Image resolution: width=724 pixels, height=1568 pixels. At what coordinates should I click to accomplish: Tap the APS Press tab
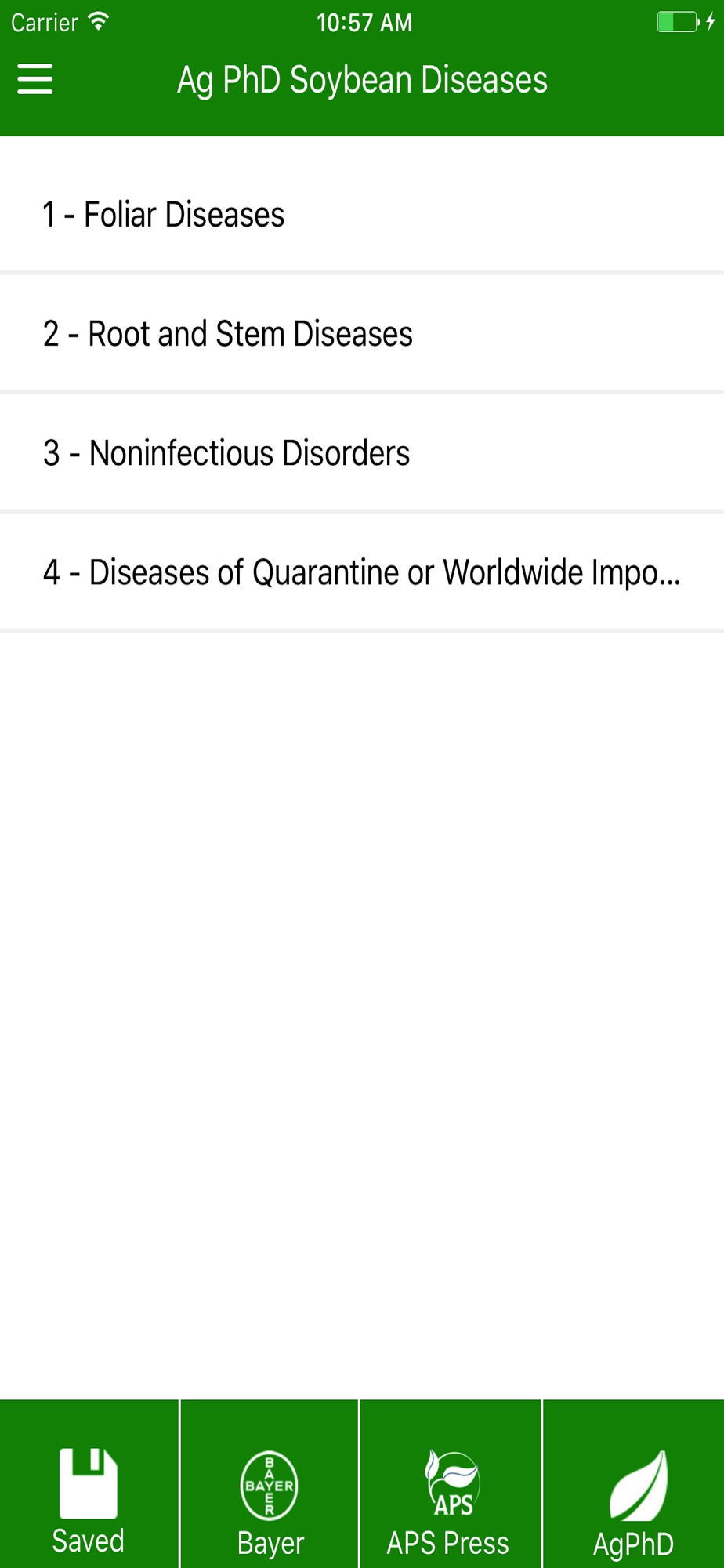pos(451,1484)
